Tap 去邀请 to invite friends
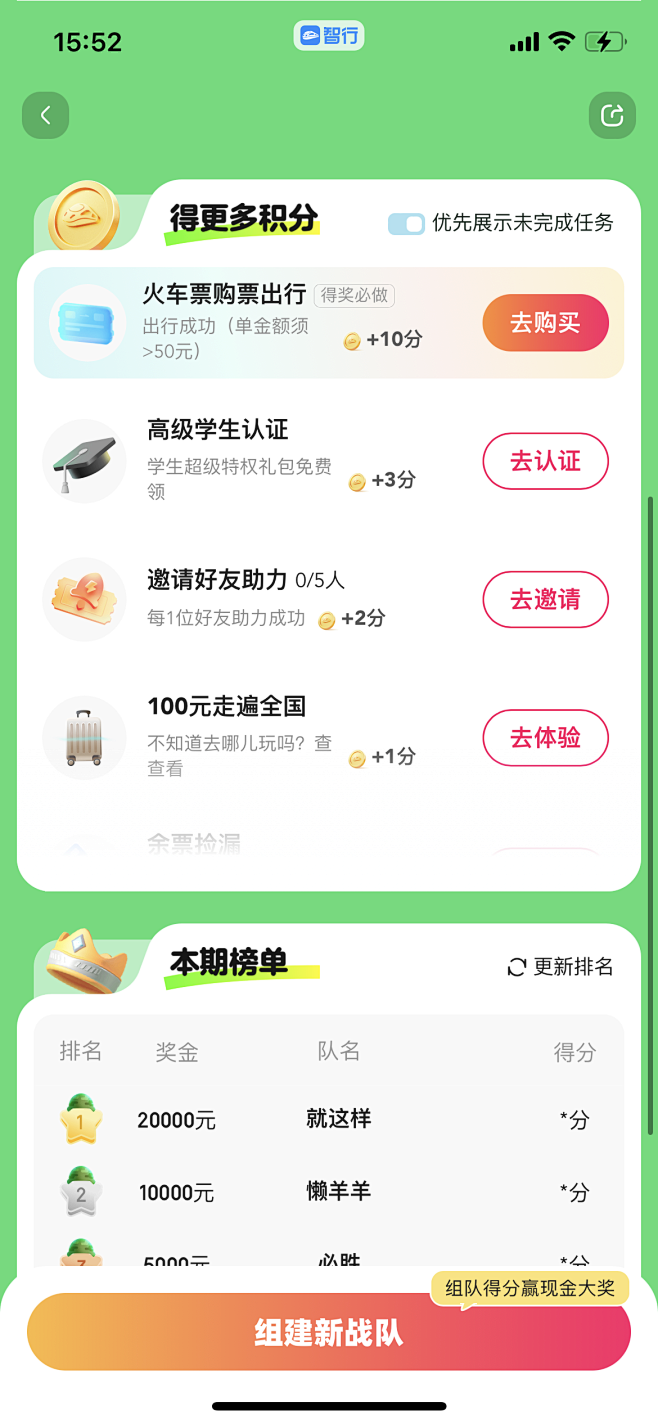 [545, 599]
